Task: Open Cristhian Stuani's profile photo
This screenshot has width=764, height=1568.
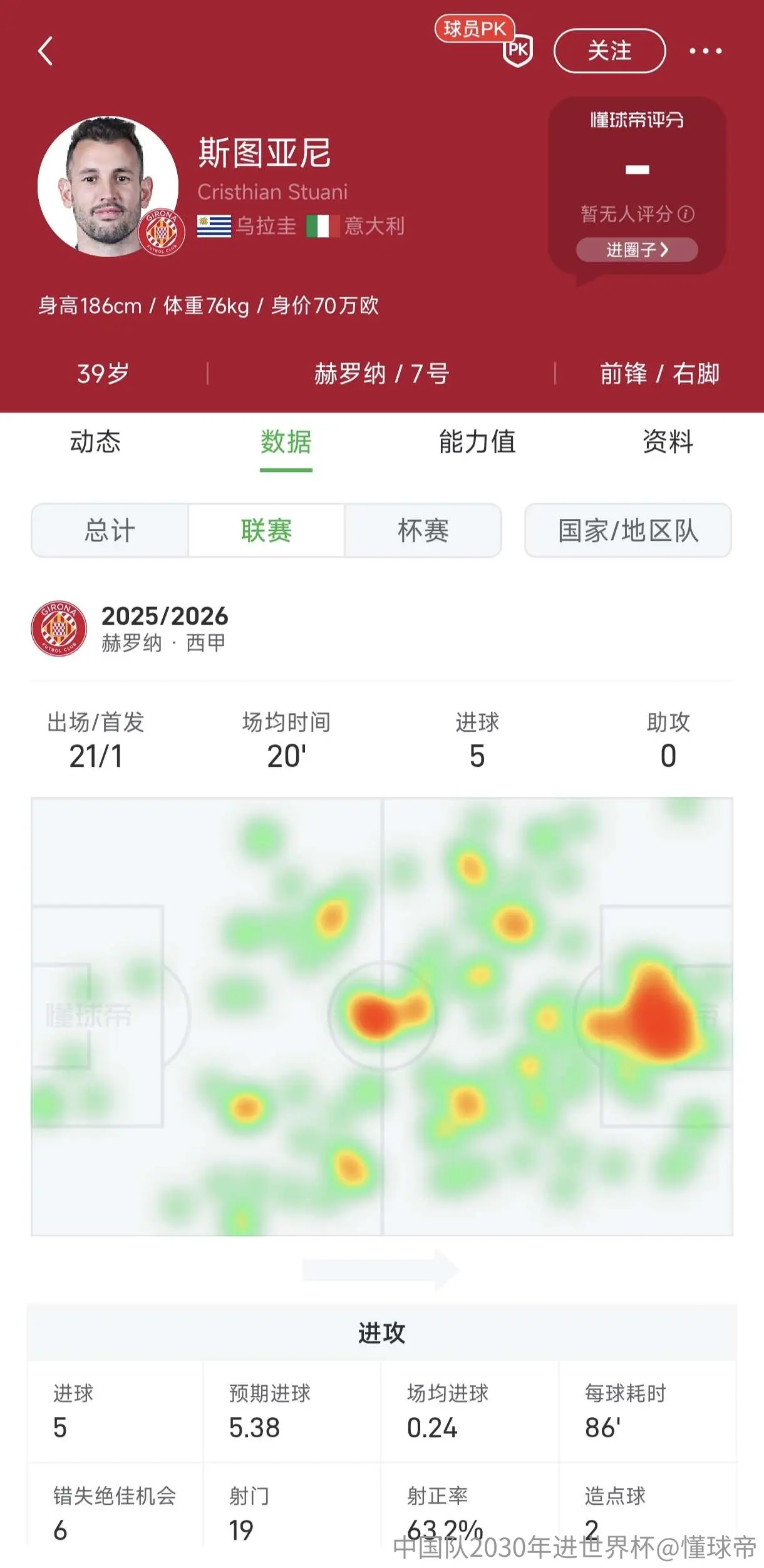Action: click(108, 186)
